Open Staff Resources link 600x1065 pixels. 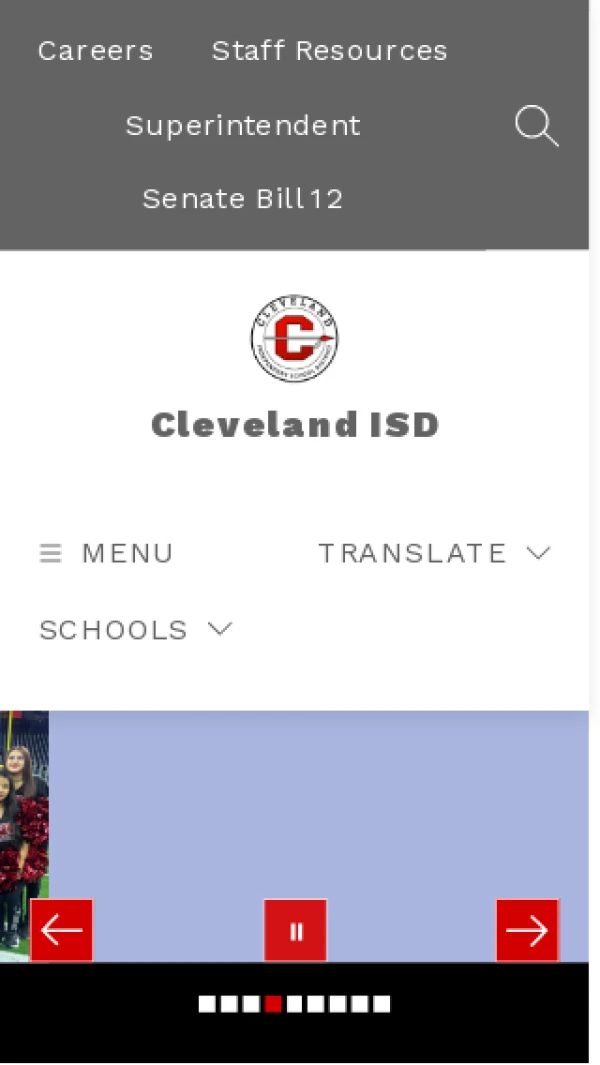click(x=329, y=51)
